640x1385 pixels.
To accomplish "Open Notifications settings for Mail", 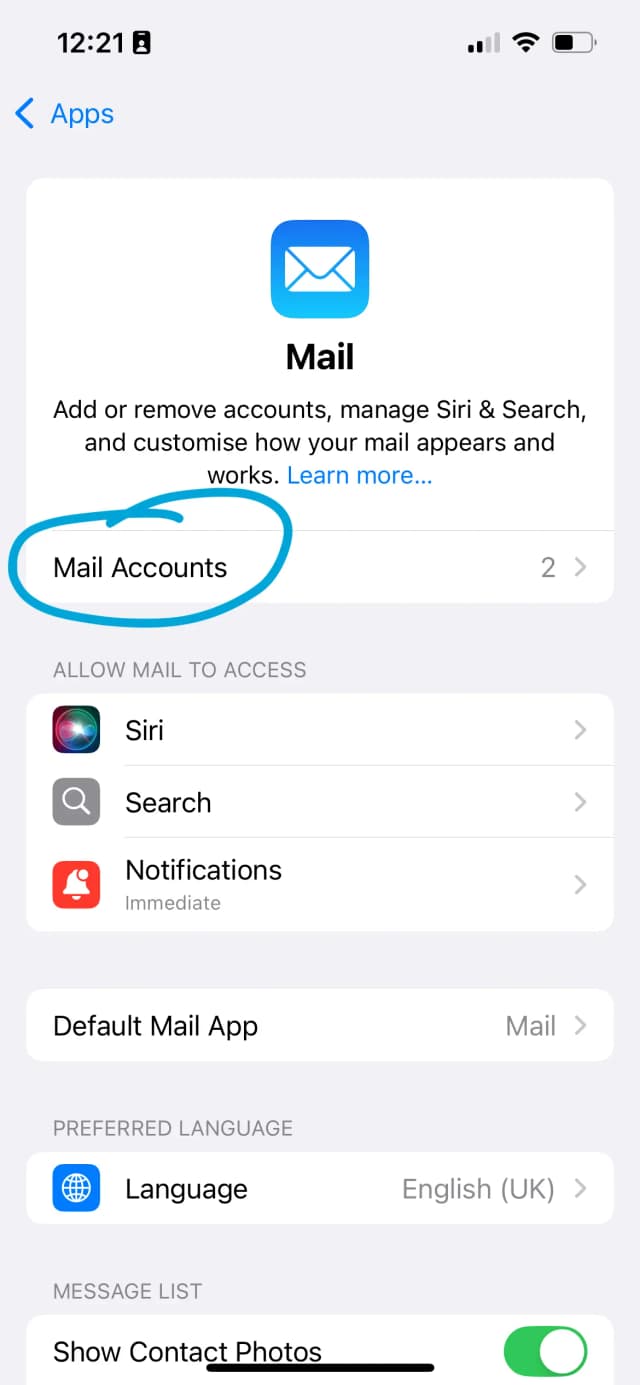I will point(320,884).
